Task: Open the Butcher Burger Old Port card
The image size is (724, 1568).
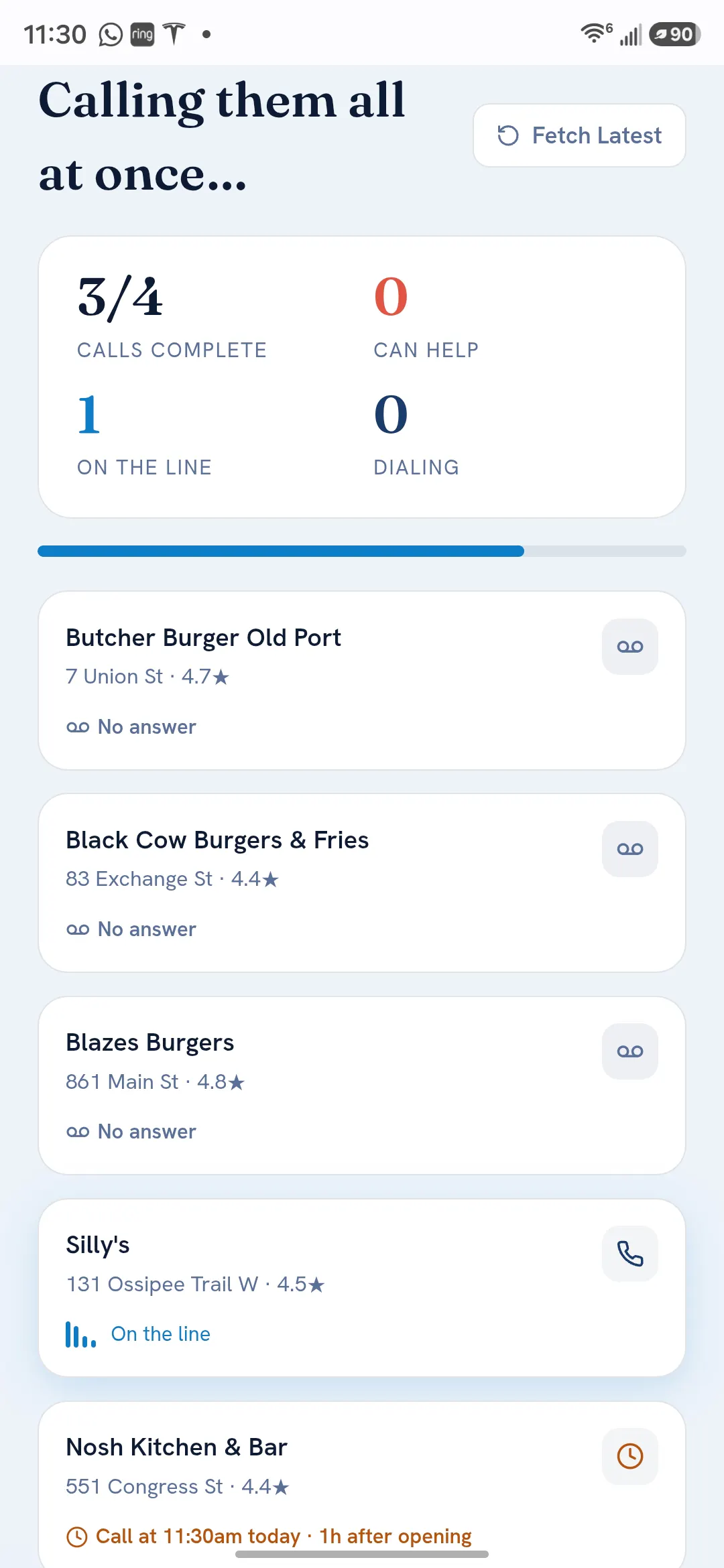Action: click(362, 680)
